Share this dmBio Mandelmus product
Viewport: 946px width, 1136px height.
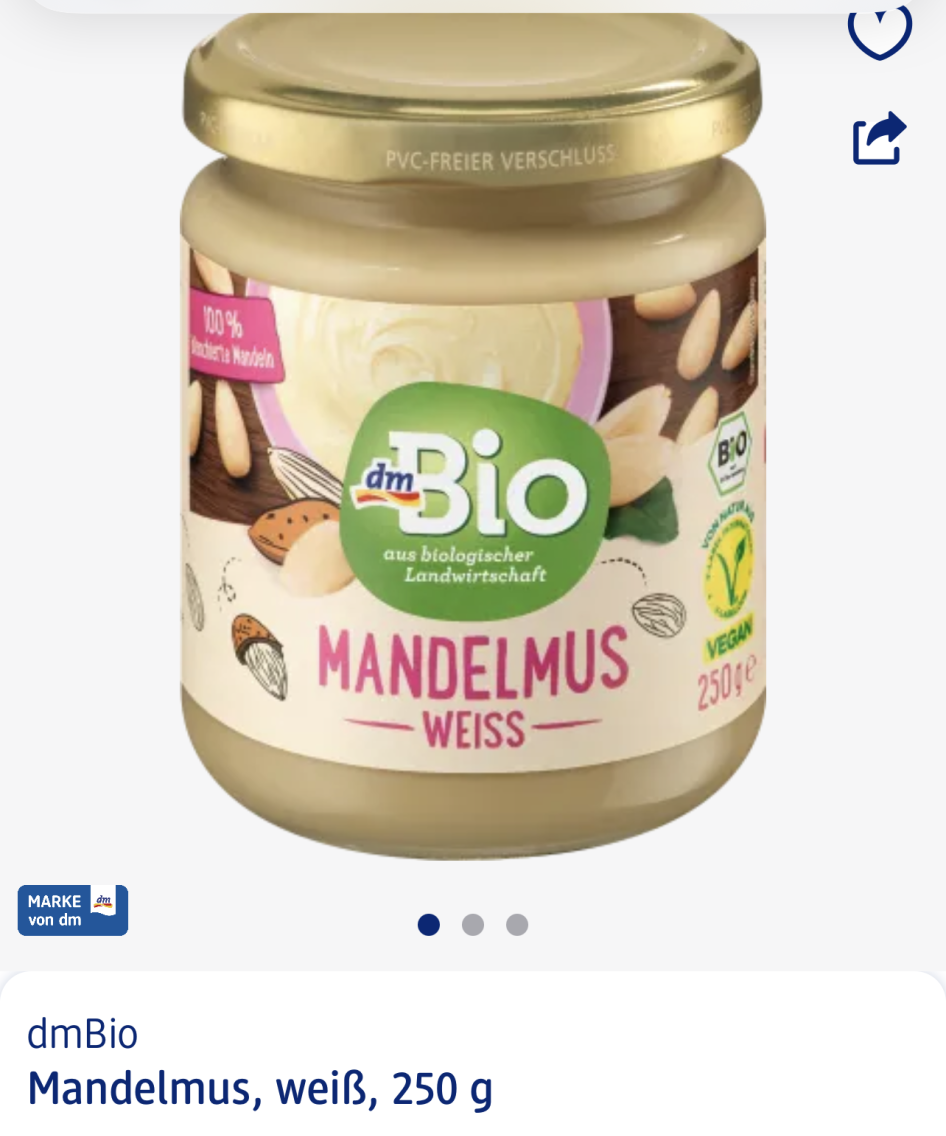(x=879, y=138)
